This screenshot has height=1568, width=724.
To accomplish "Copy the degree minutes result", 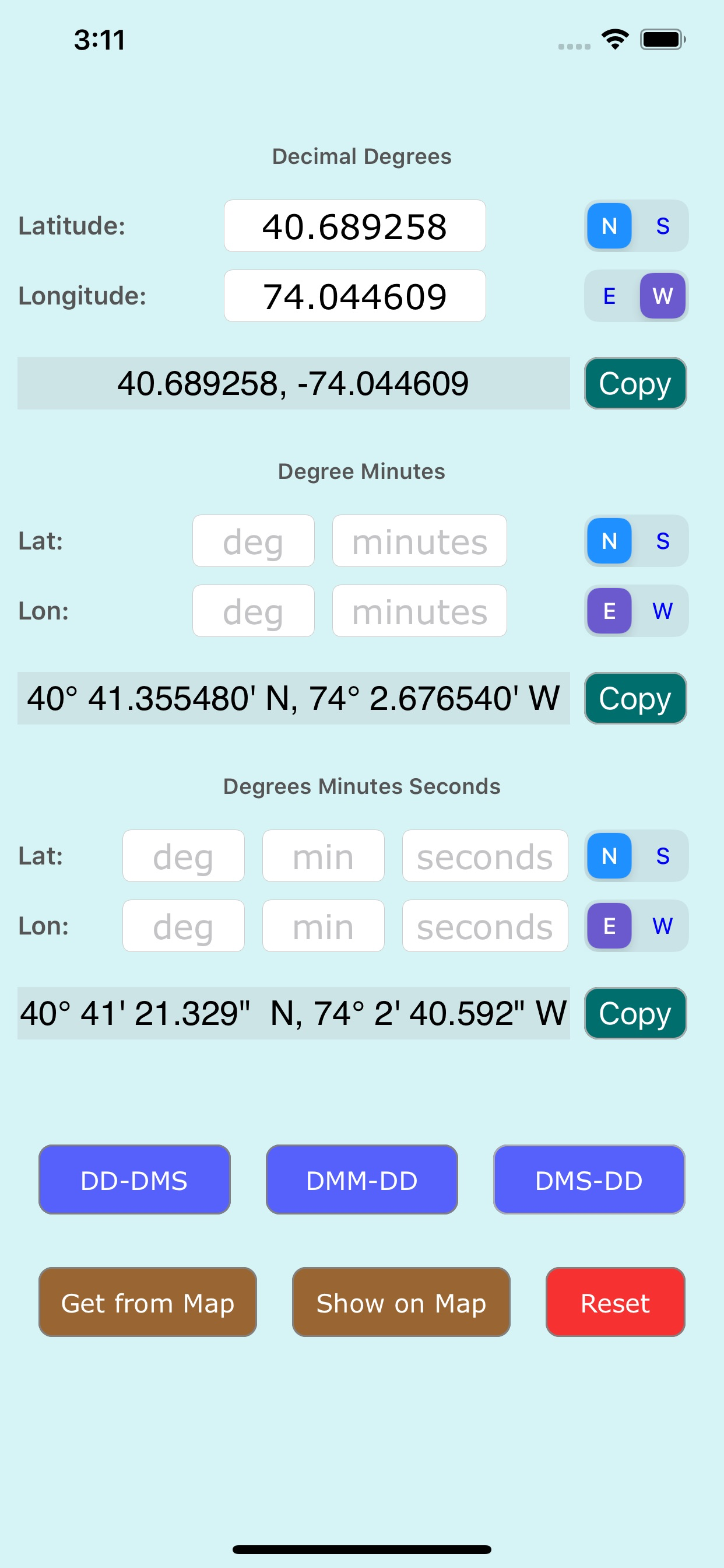I will [x=635, y=699].
